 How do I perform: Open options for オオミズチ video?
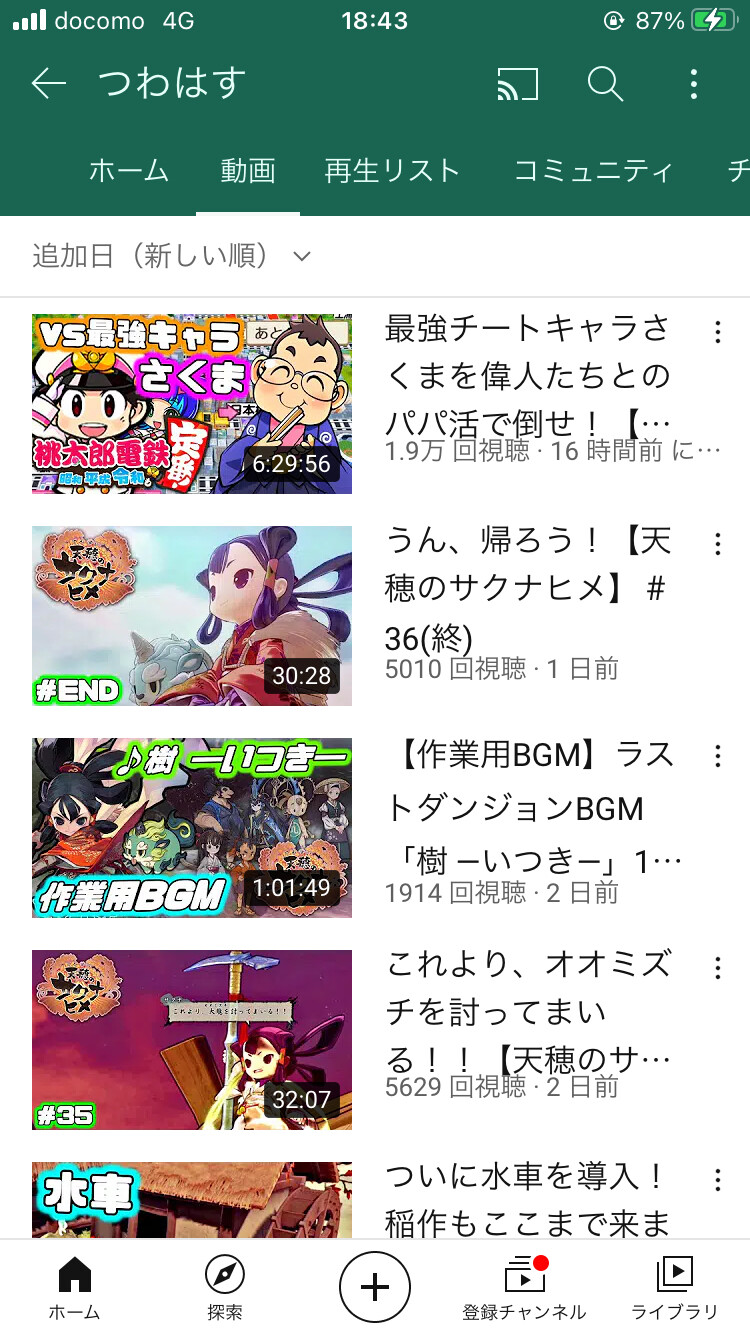[x=717, y=969]
